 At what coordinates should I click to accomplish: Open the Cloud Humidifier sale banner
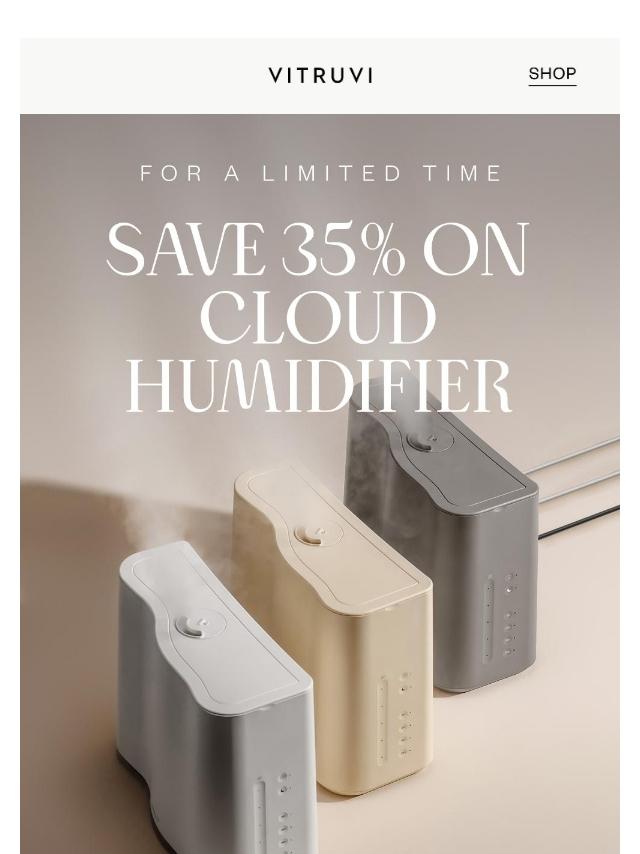[320, 480]
